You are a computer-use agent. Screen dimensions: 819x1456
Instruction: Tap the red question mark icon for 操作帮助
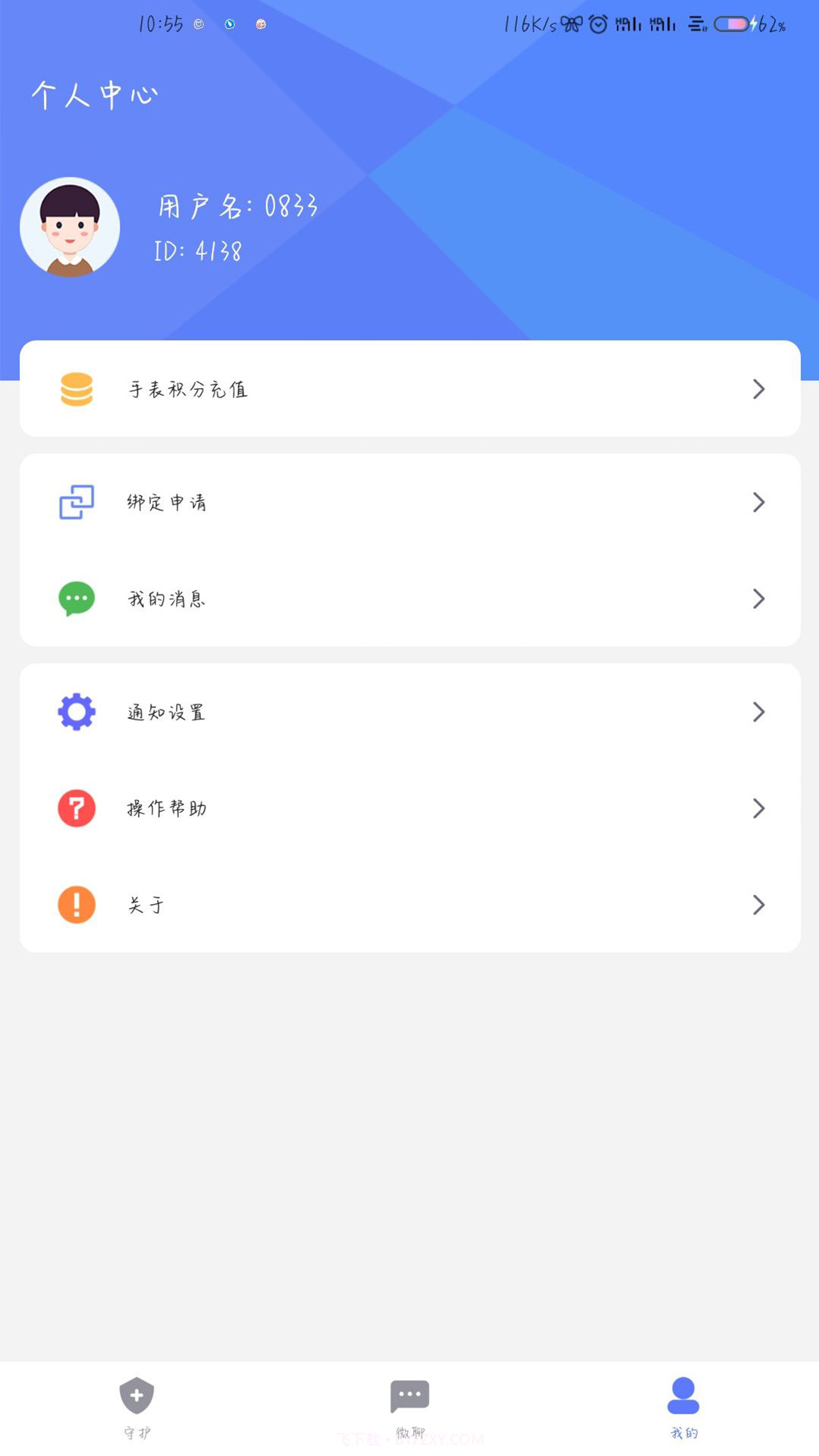[76, 808]
